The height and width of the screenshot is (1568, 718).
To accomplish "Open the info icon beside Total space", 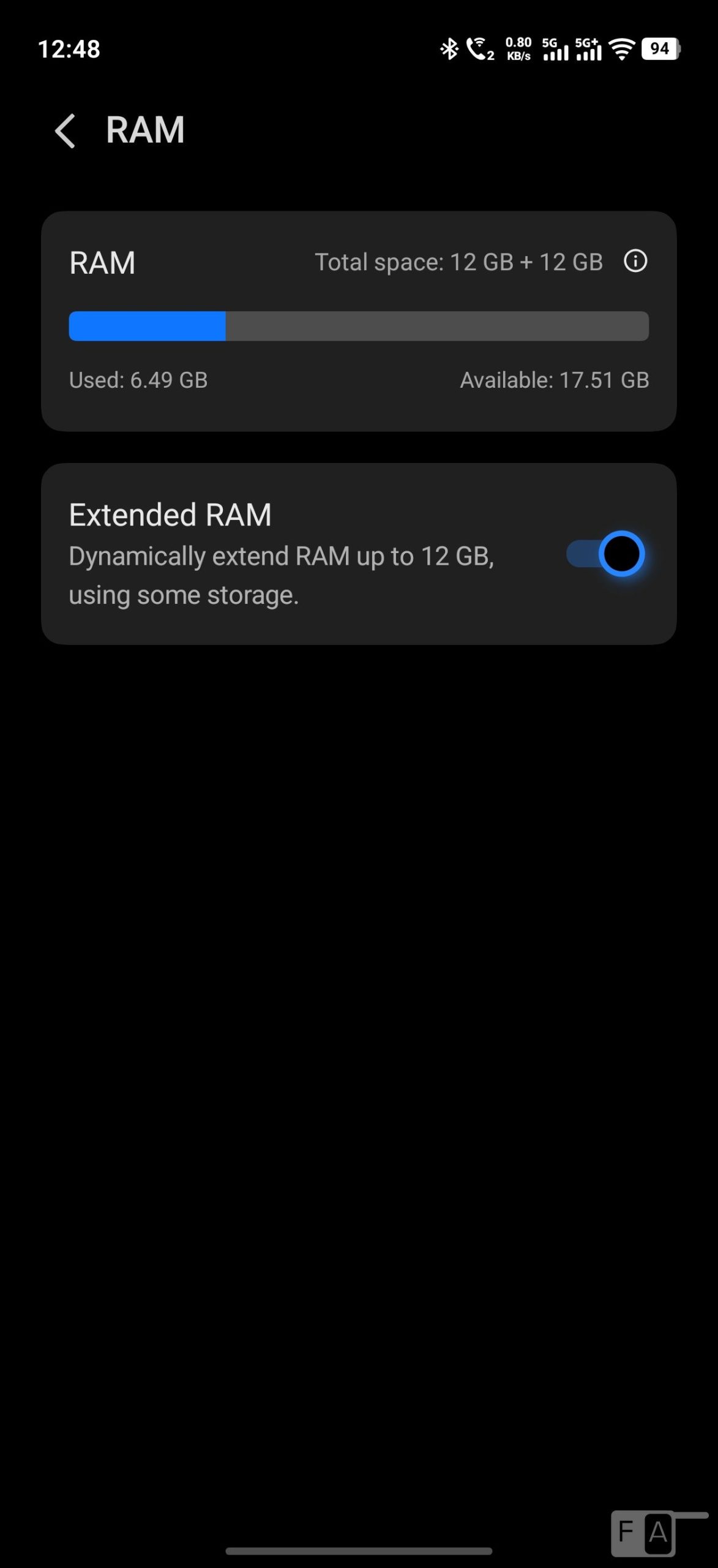I will (635, 262).
